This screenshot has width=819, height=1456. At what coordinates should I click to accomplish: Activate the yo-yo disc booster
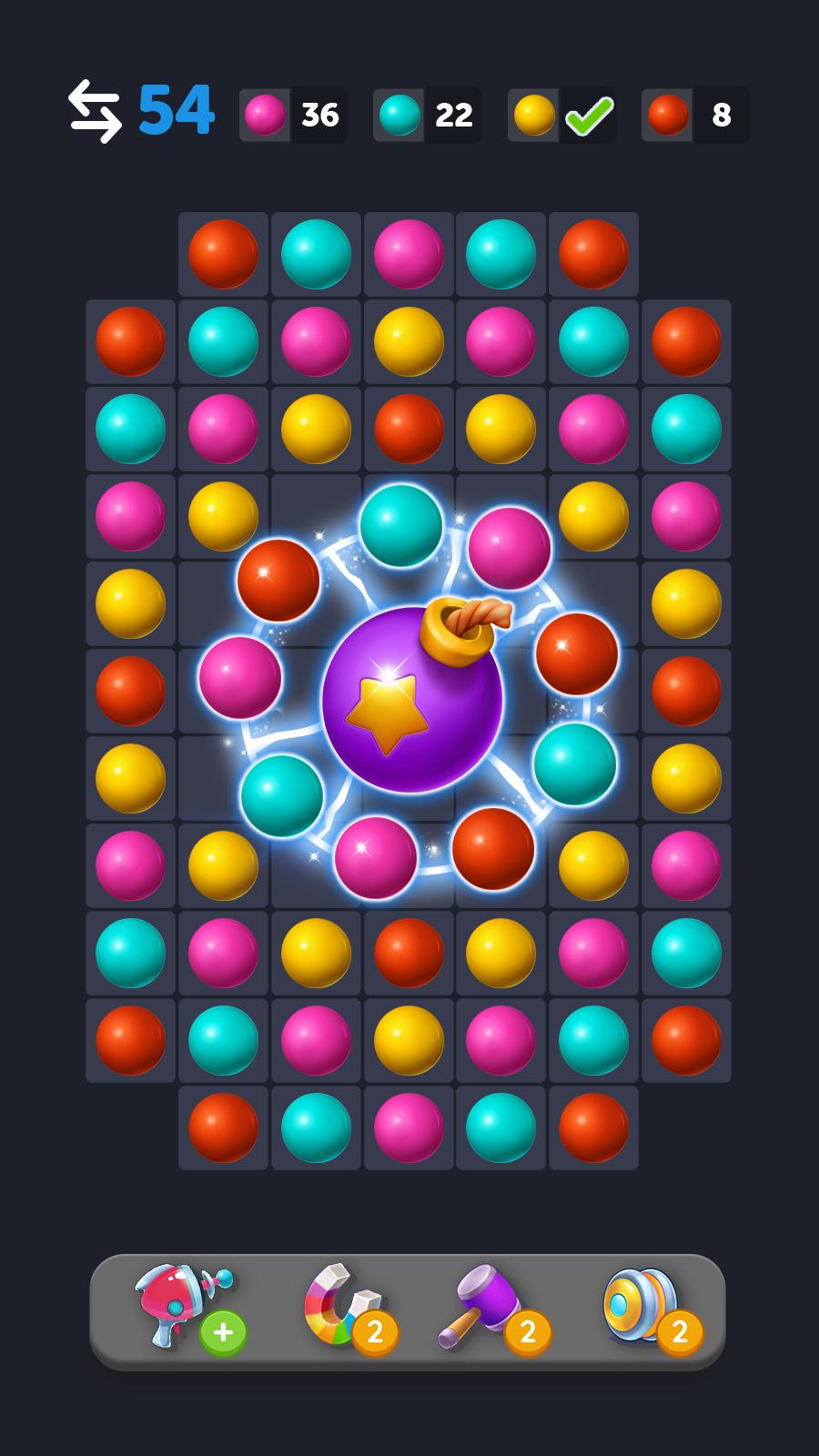[x=640, y=1304]
